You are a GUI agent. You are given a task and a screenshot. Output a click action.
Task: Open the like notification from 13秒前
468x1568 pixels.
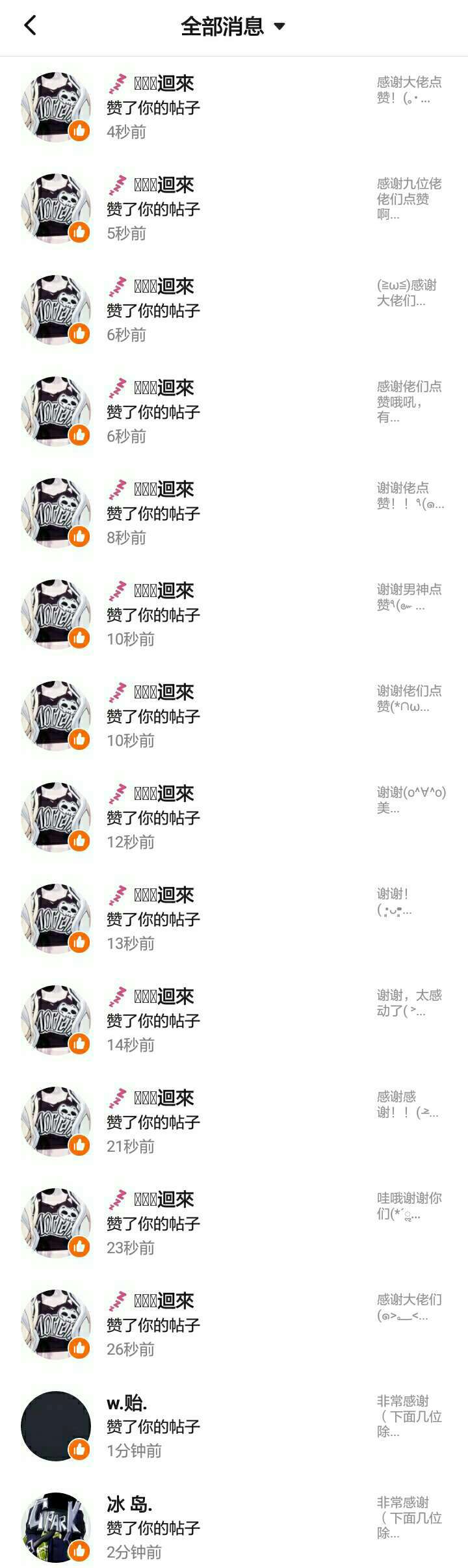click(234, 919)
